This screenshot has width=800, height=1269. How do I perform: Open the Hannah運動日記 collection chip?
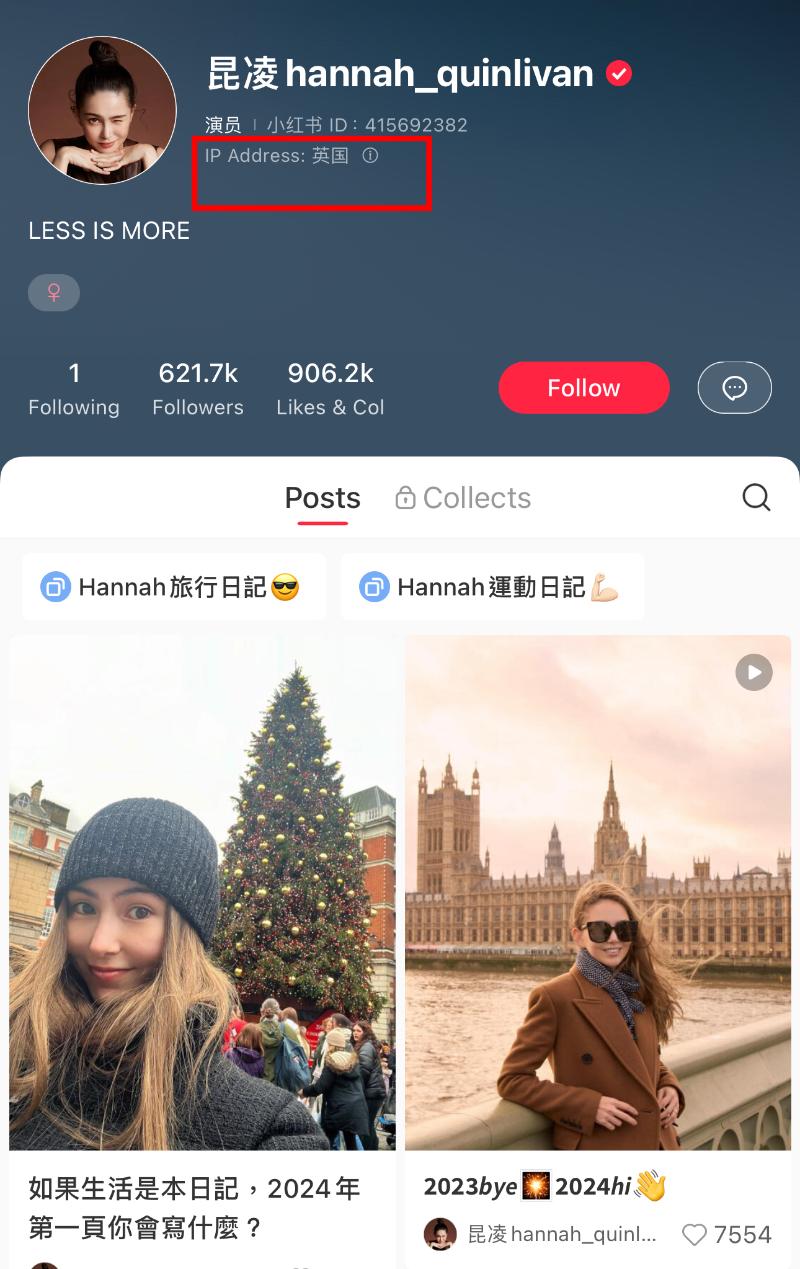(492, 587)
